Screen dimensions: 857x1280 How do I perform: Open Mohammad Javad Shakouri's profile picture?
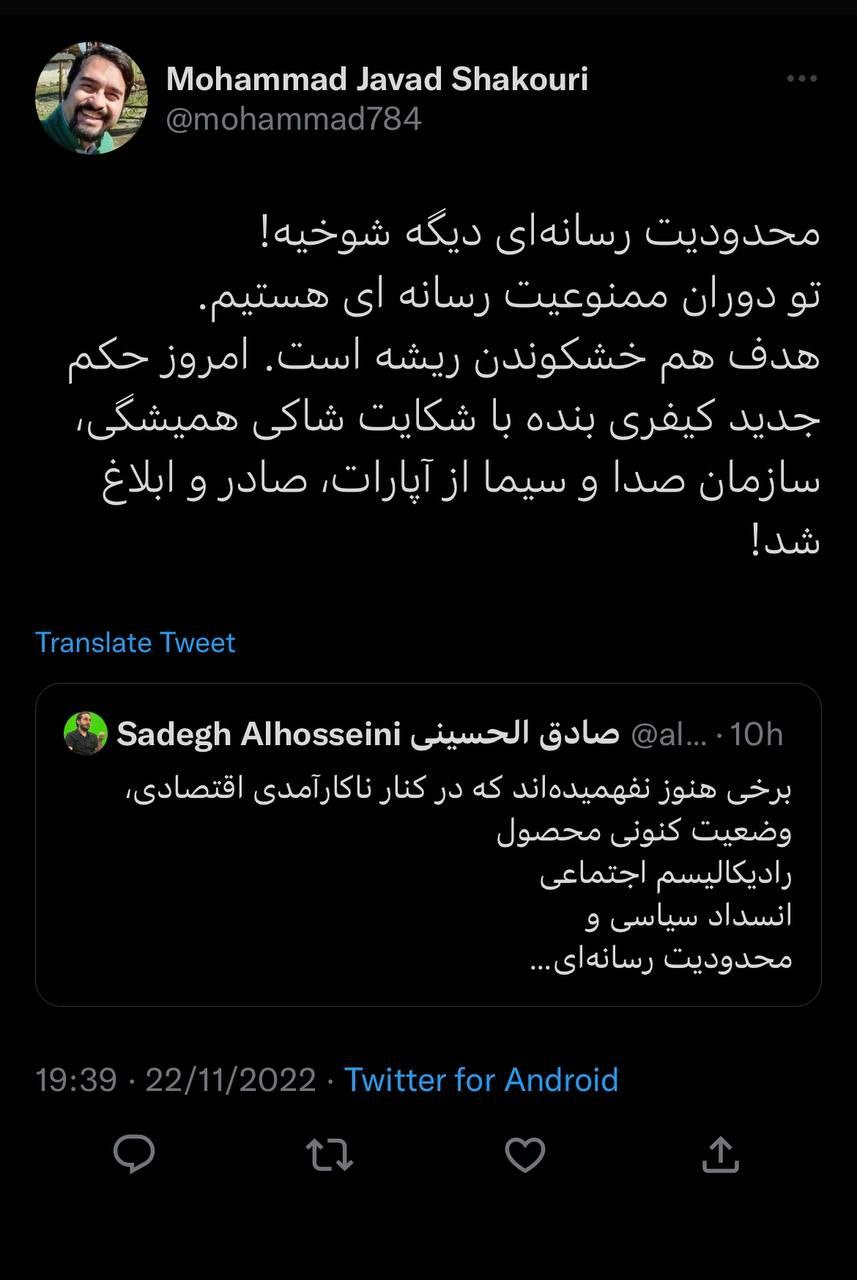pyautogui.click(x=91, y=98)
